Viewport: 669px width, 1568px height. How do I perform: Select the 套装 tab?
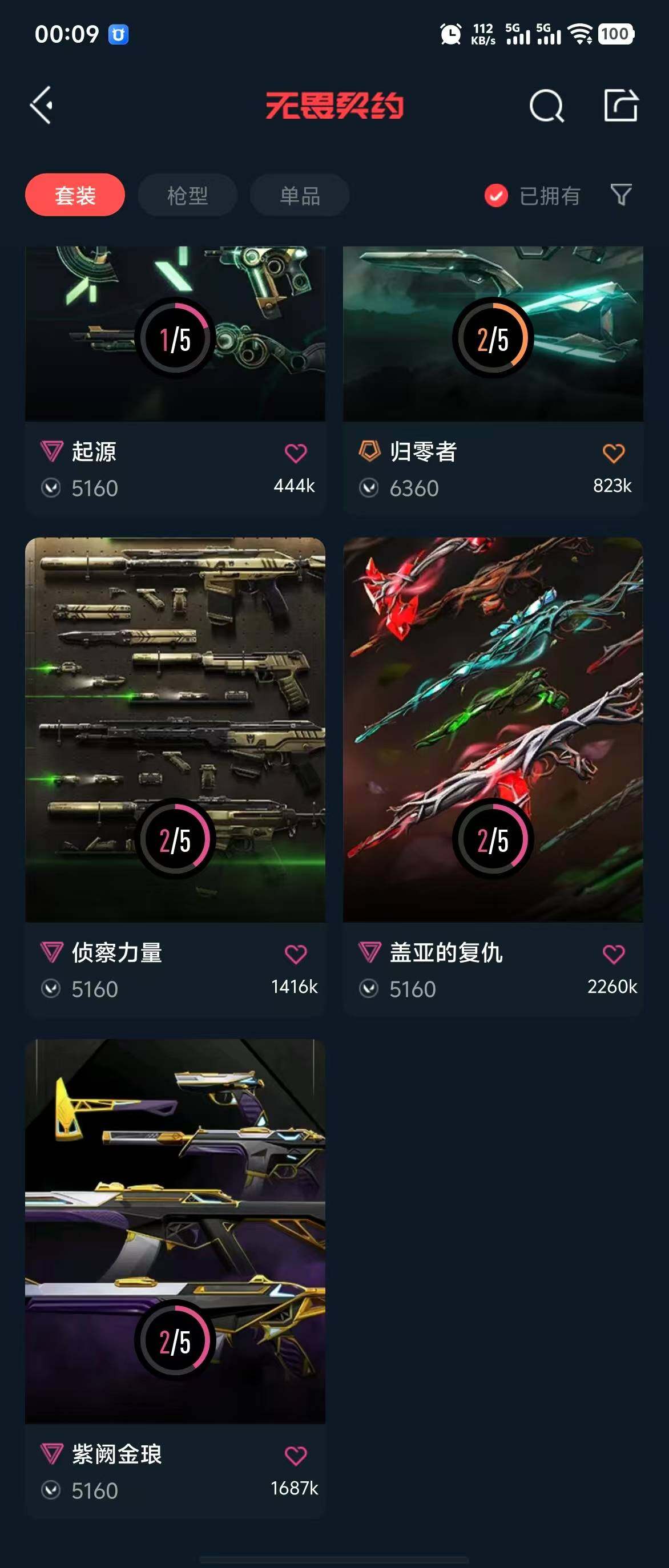[75, 195]
